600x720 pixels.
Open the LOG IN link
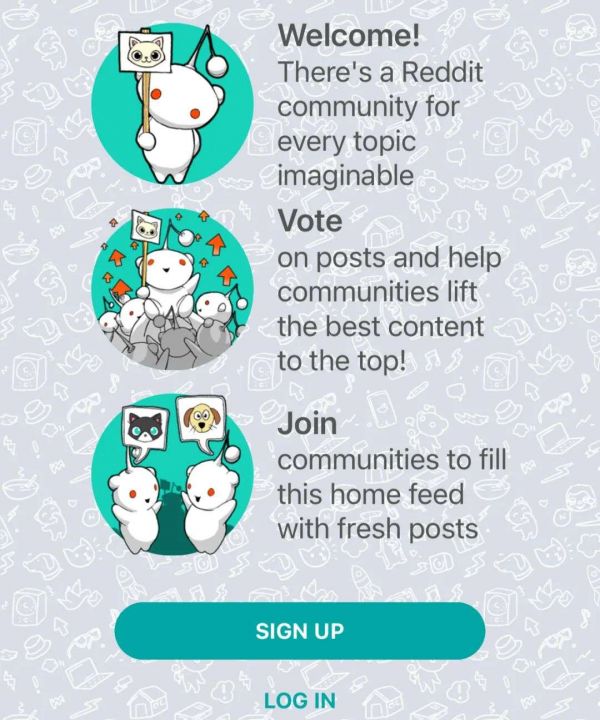tap(300, 701)
